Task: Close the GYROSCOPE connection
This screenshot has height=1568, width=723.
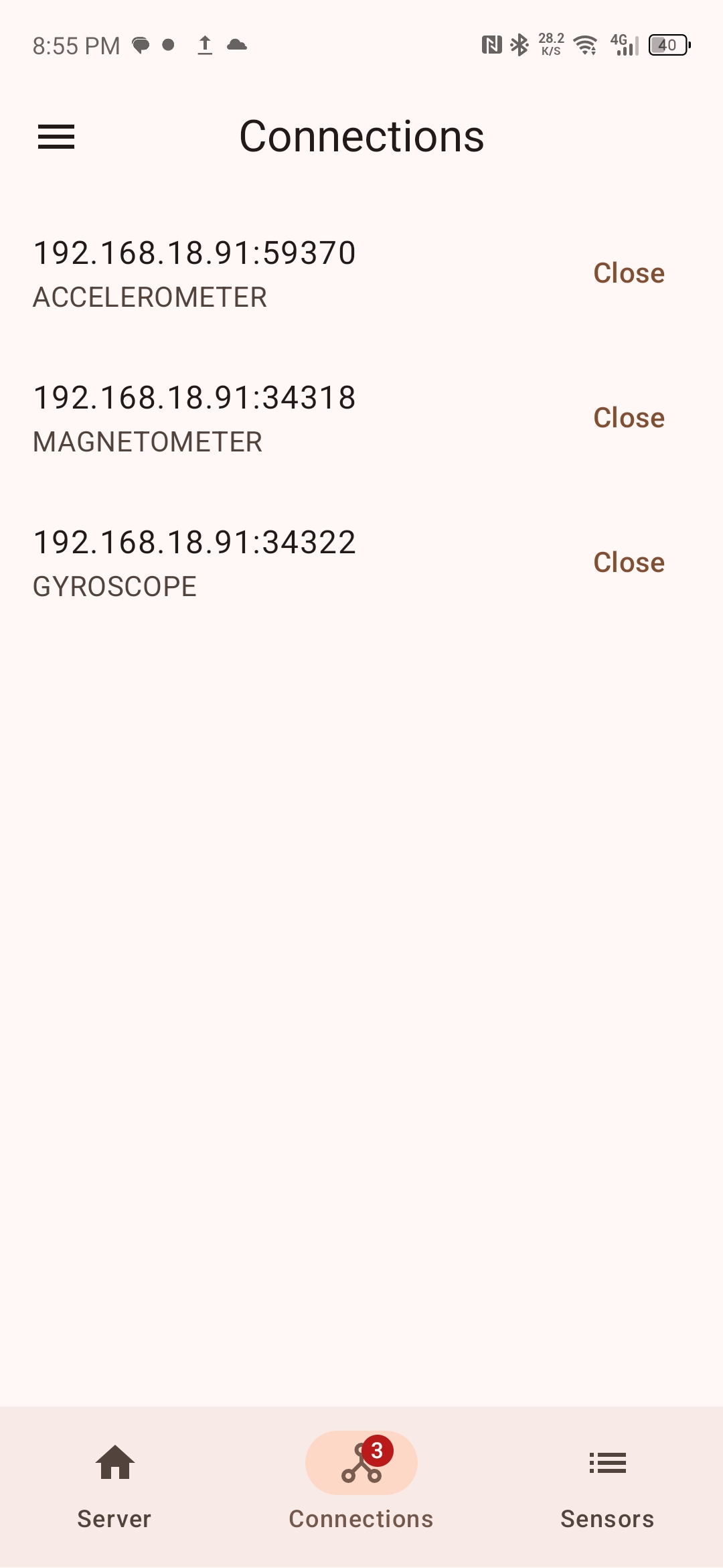Action: pos(629,563)
